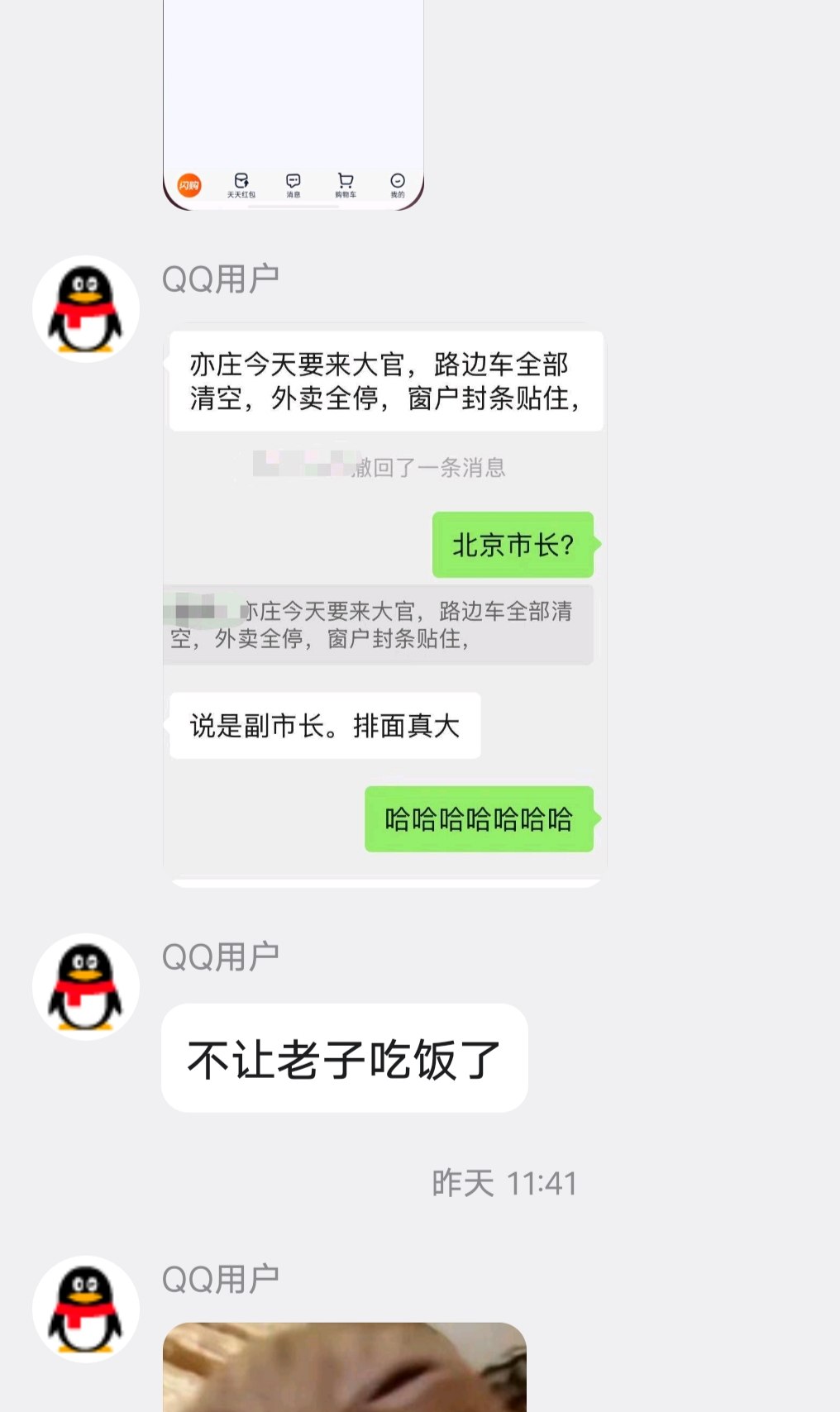Open the shopping app screenshot at top
840x1412 pixels.
click(294, 99)
